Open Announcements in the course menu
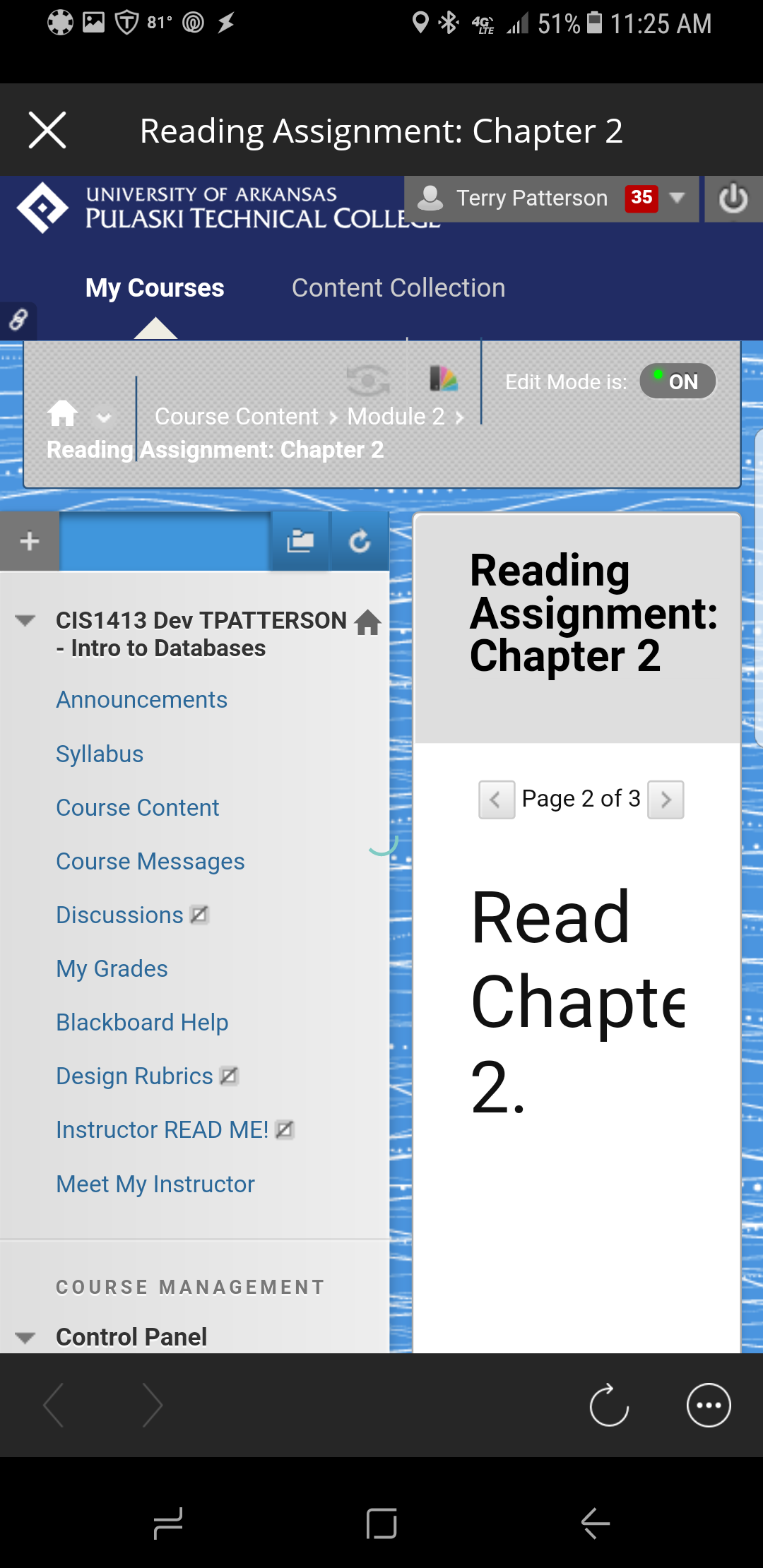This screenshot has height=1568, width=763. click(141, 700)
